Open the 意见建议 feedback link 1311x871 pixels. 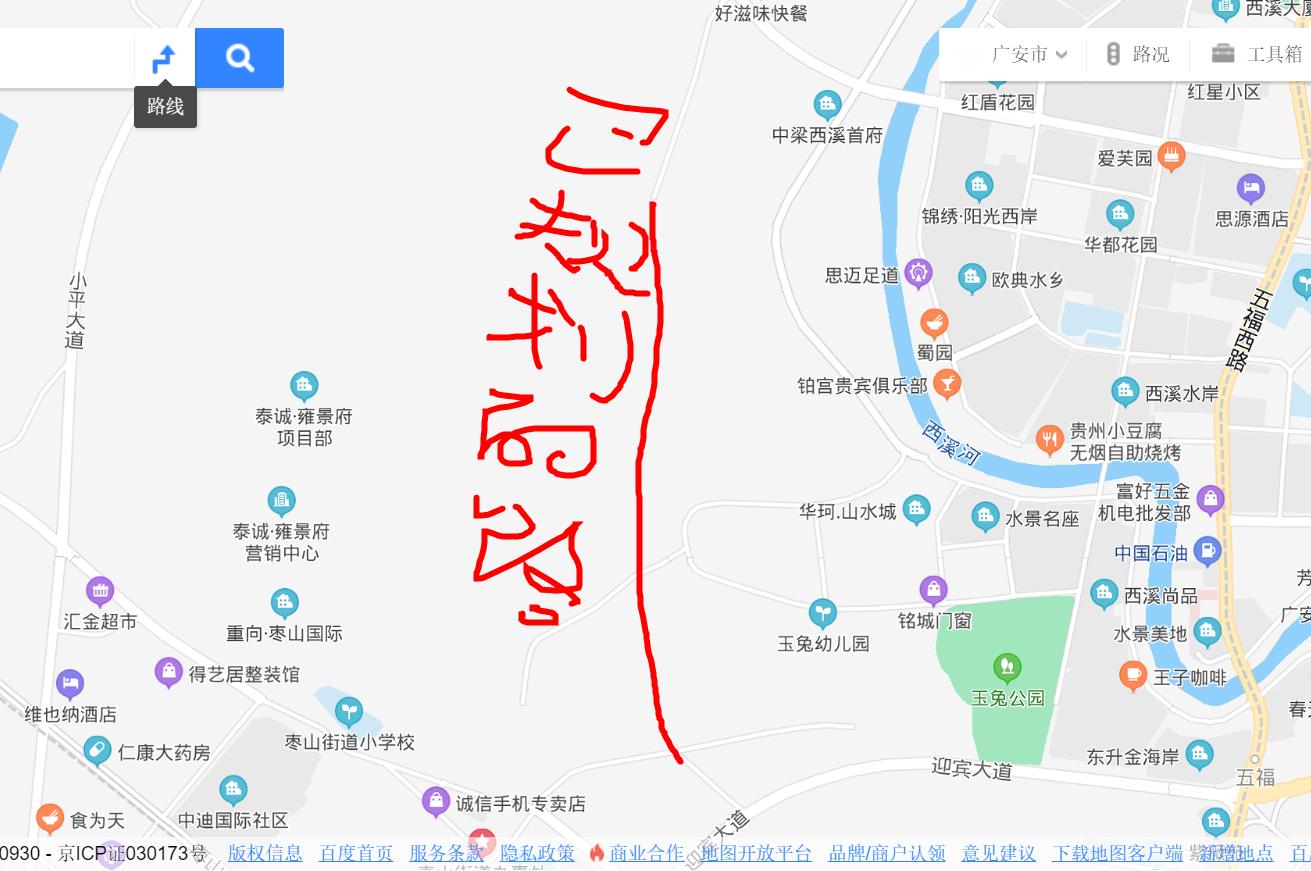998,853
